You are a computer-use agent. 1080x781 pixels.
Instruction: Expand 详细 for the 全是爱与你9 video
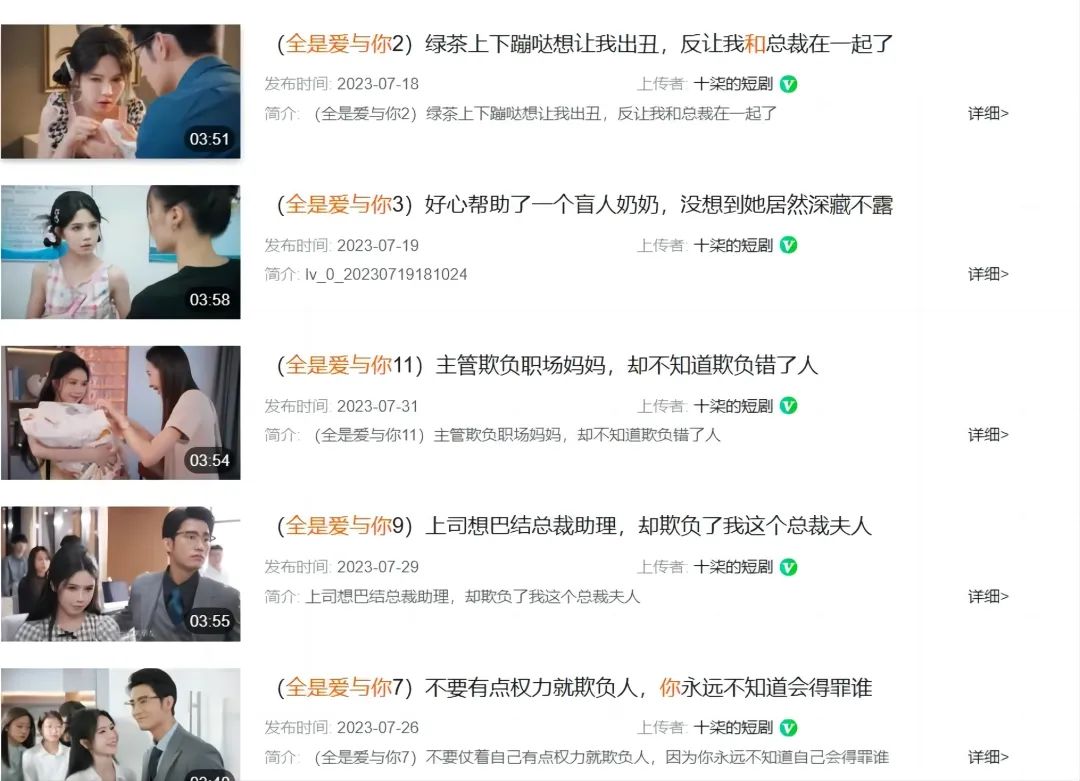click(988, 596)
